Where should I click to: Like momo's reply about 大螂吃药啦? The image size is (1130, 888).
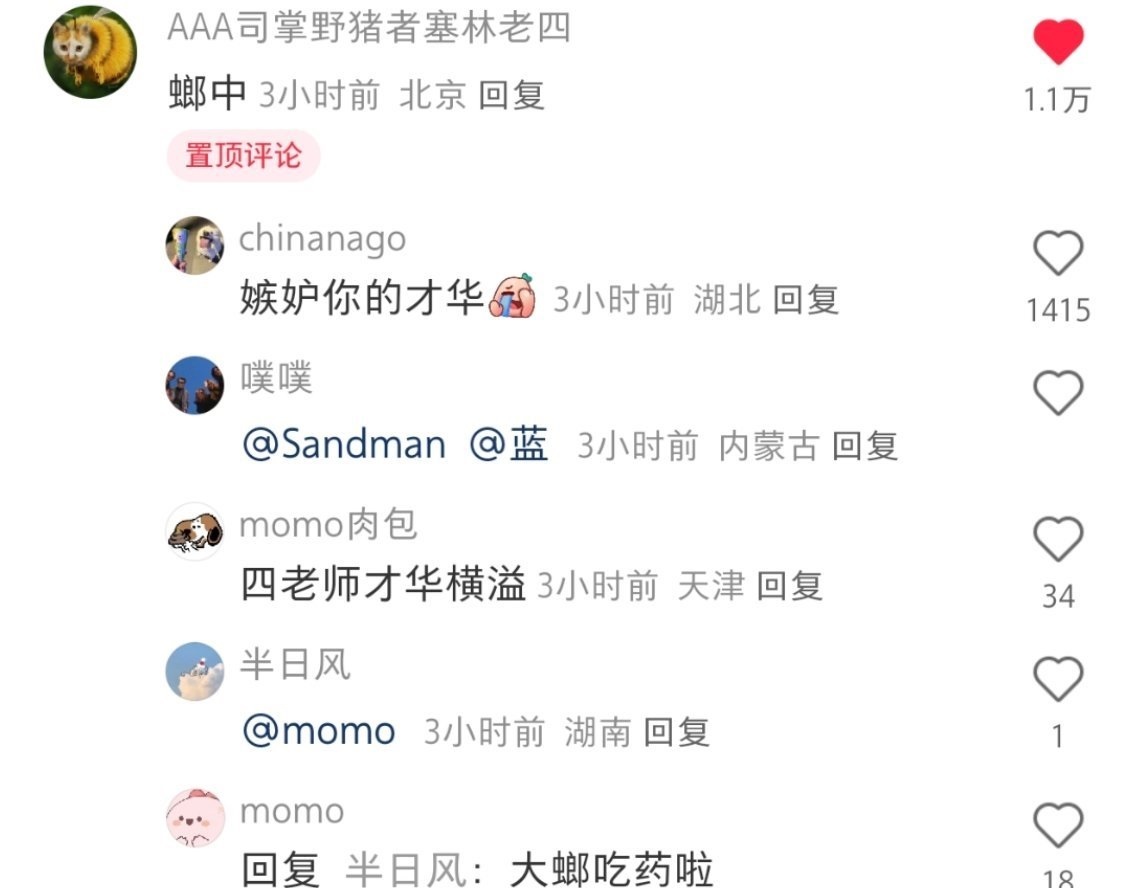(x=1057, y=826)
